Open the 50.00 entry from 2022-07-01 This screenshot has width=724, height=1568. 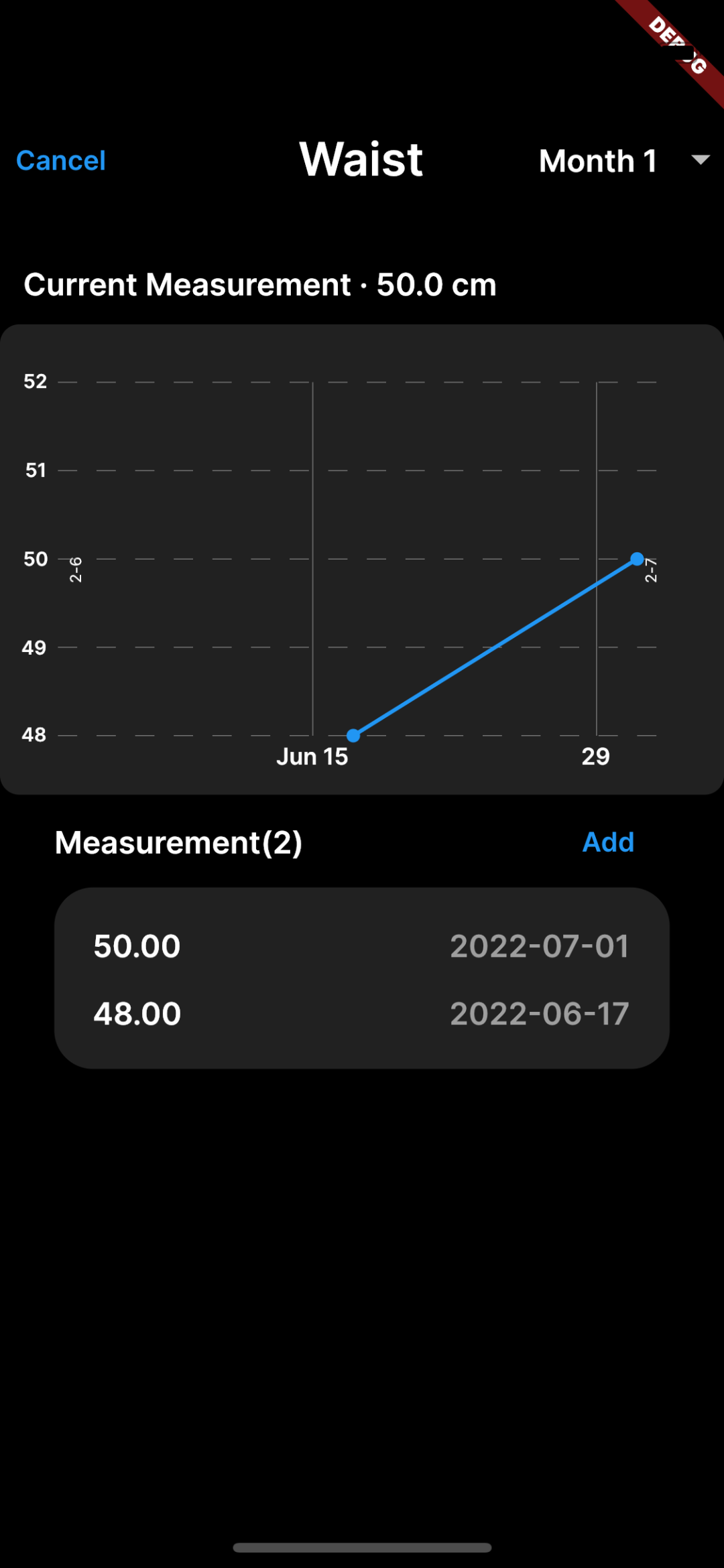(362, 945)
